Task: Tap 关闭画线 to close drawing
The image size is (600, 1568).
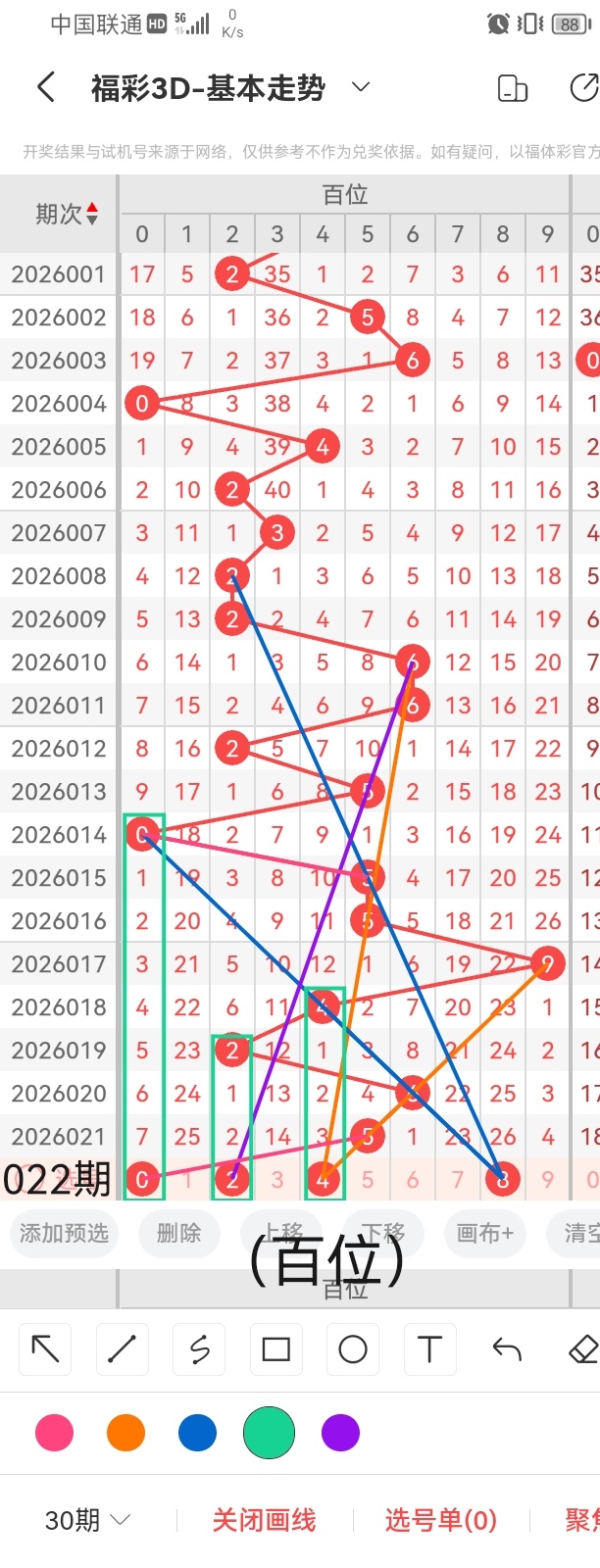Action: tap(264, 1520)
